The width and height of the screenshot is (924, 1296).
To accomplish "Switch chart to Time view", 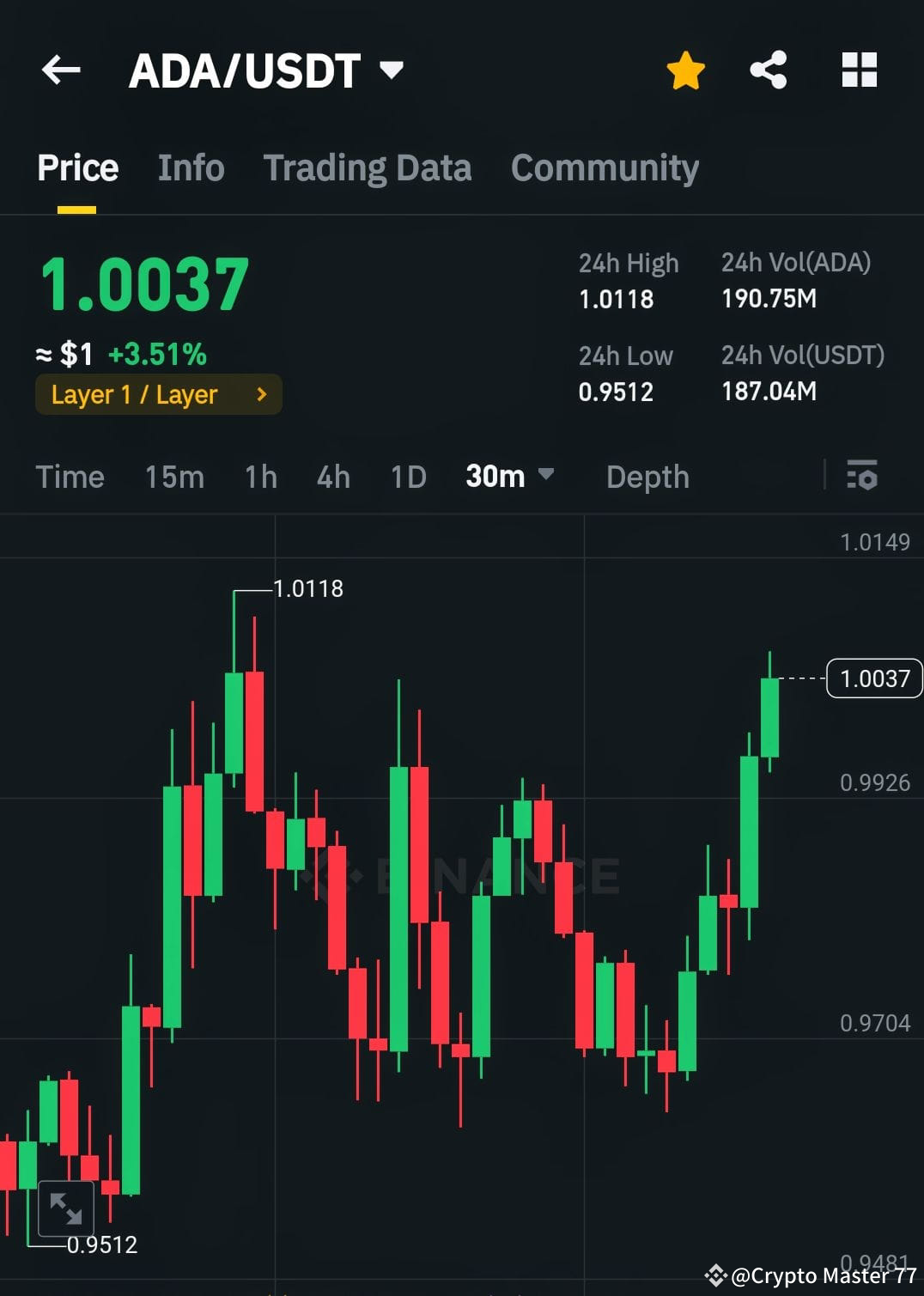I will pyautogui.click(x=70, y=477).
